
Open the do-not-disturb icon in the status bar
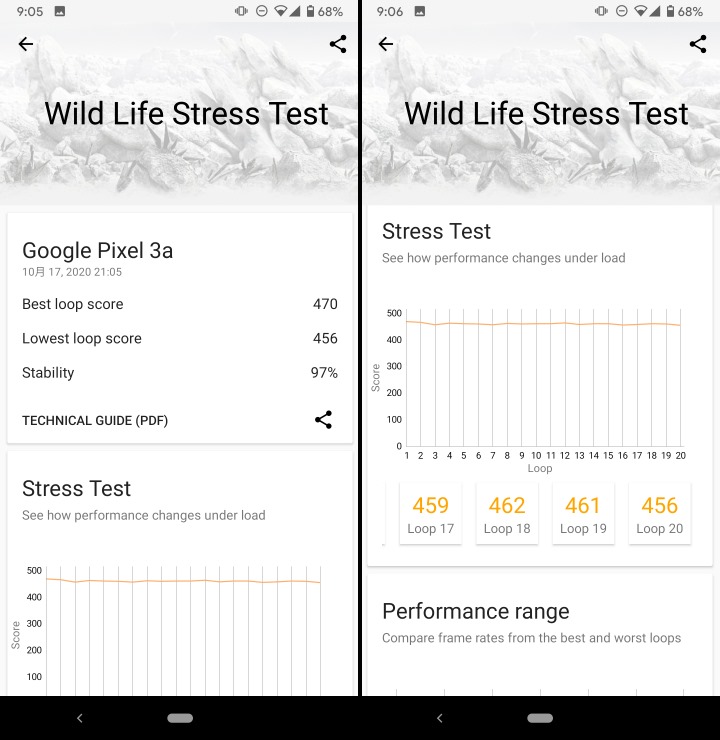pos(262,12)
